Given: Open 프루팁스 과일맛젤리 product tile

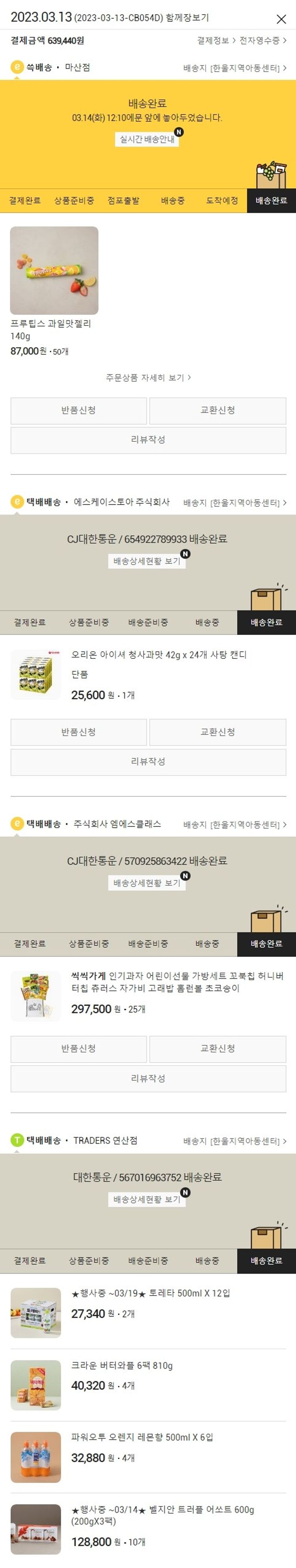Looking at the screenshot, I should pyautogui.click(x=54, y=270).
